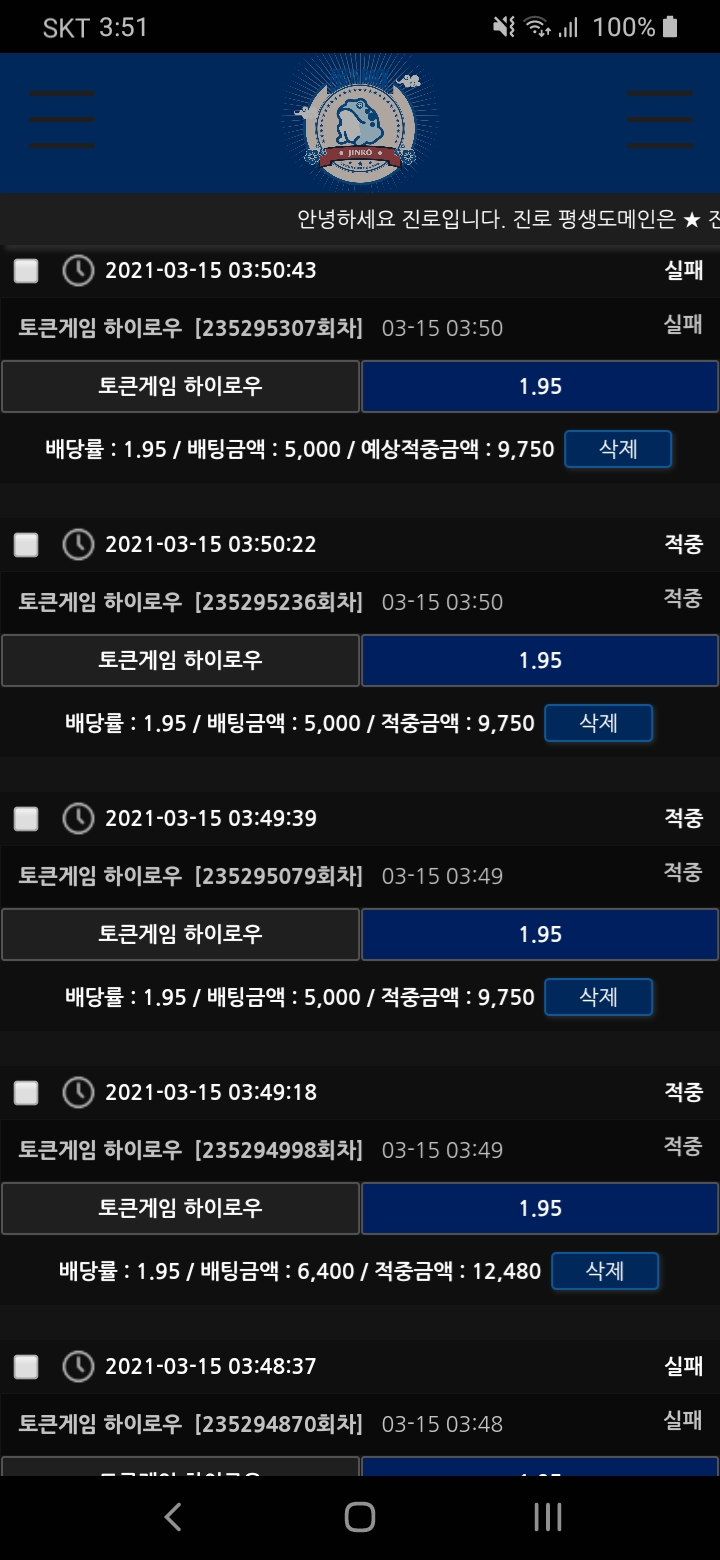Check the box for 03:50:22 bet

click(x=26, y=545)
